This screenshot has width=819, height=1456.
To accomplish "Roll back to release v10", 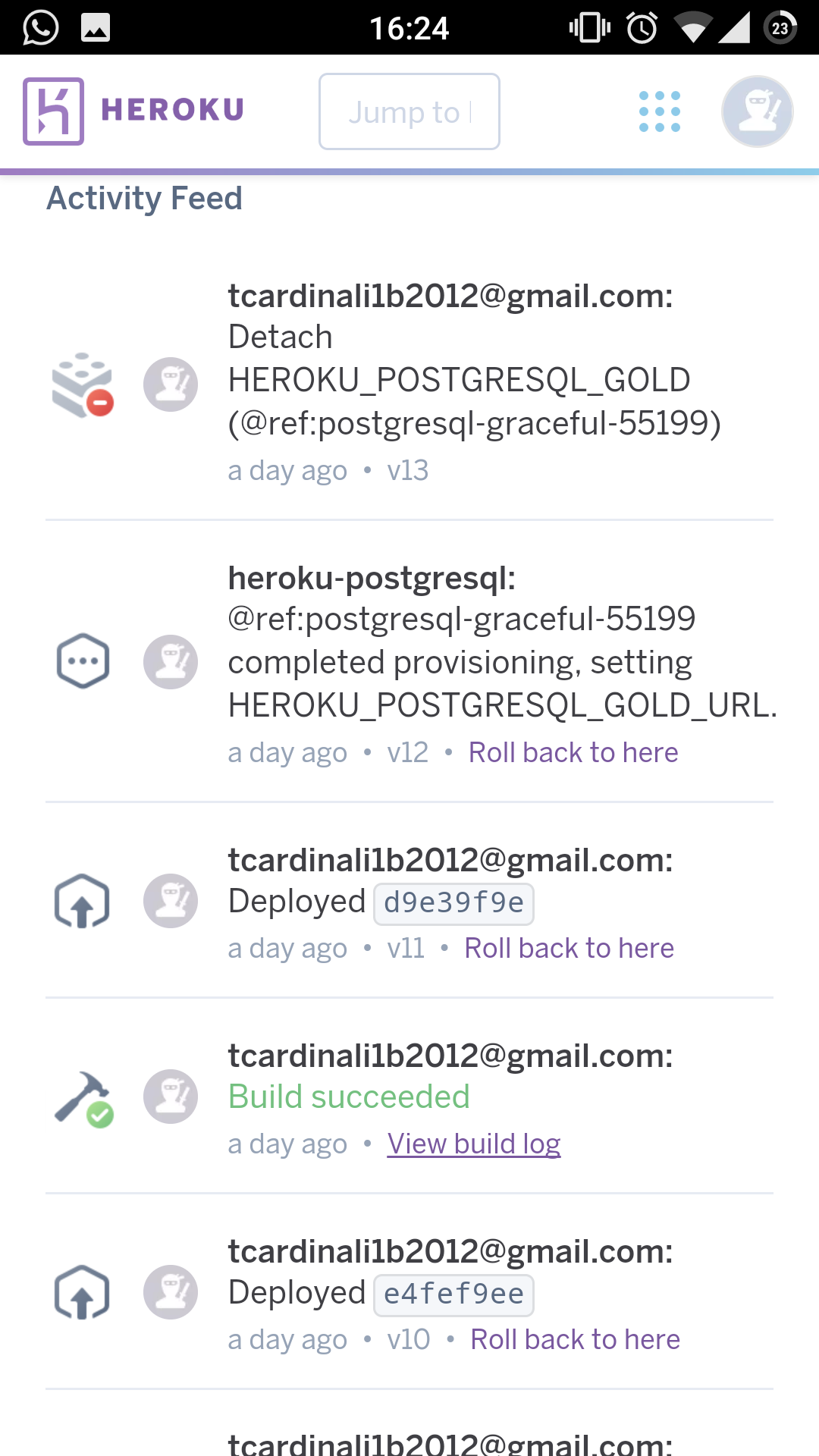I will [x=575, y=1339].
